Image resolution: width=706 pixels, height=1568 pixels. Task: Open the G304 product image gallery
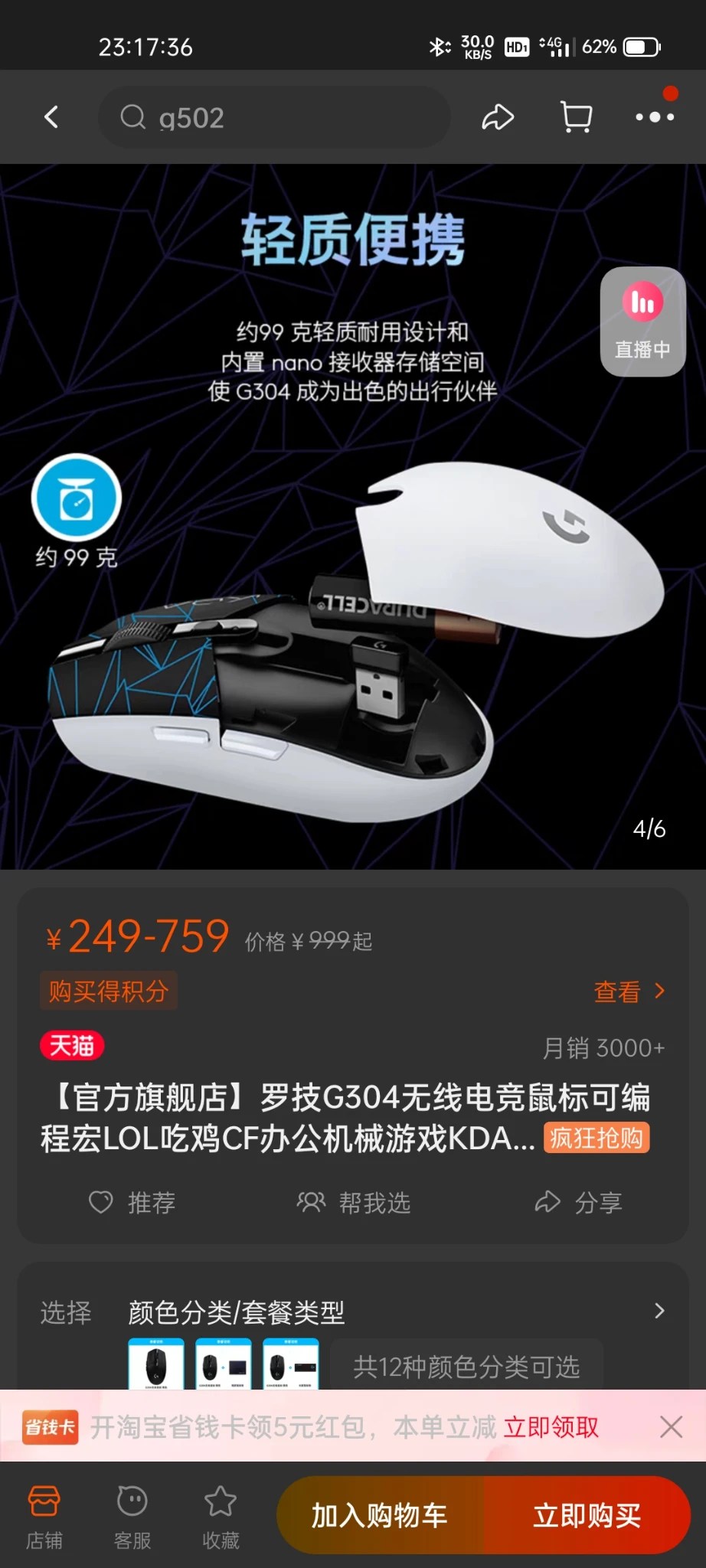(353, 517)
